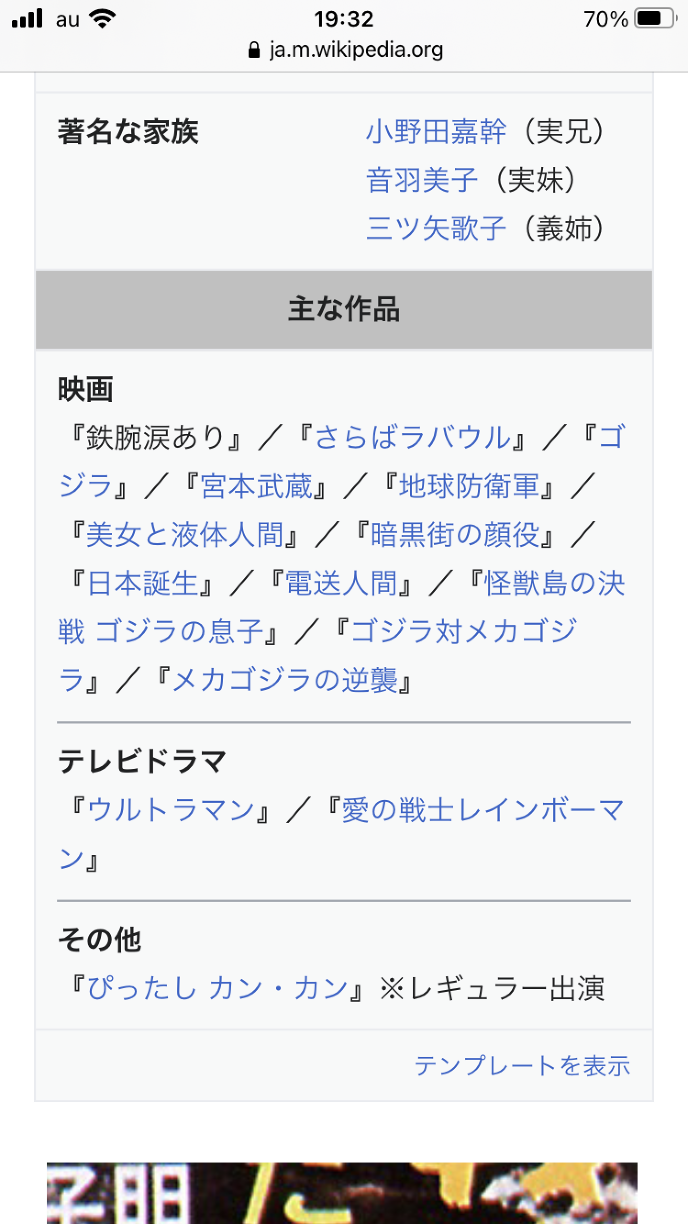Open the film さらばラバウル
Screen dimensions: 688x1224
pyautogui.click(x=412, y=438)
